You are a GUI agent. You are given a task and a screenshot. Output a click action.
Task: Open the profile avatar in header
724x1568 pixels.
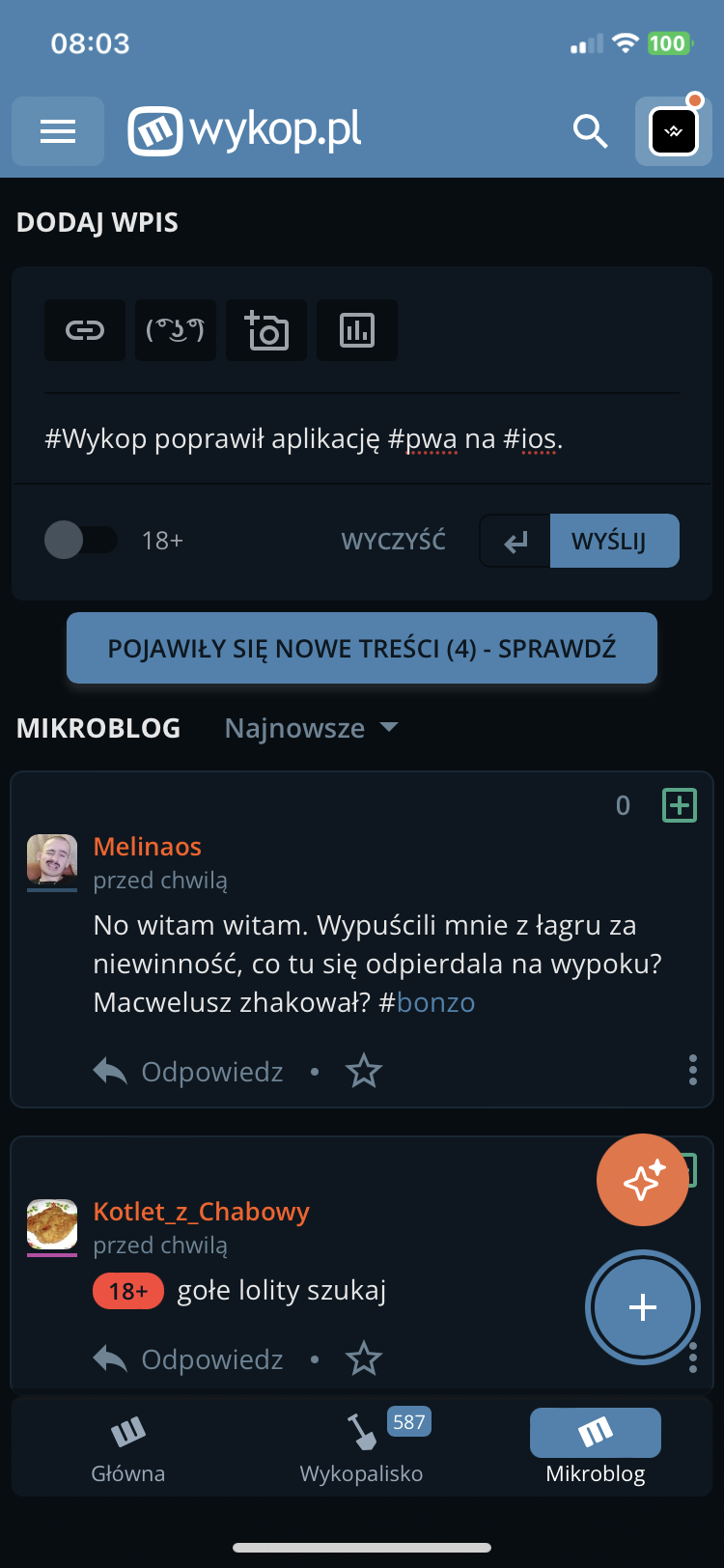[x=673, y=132]
